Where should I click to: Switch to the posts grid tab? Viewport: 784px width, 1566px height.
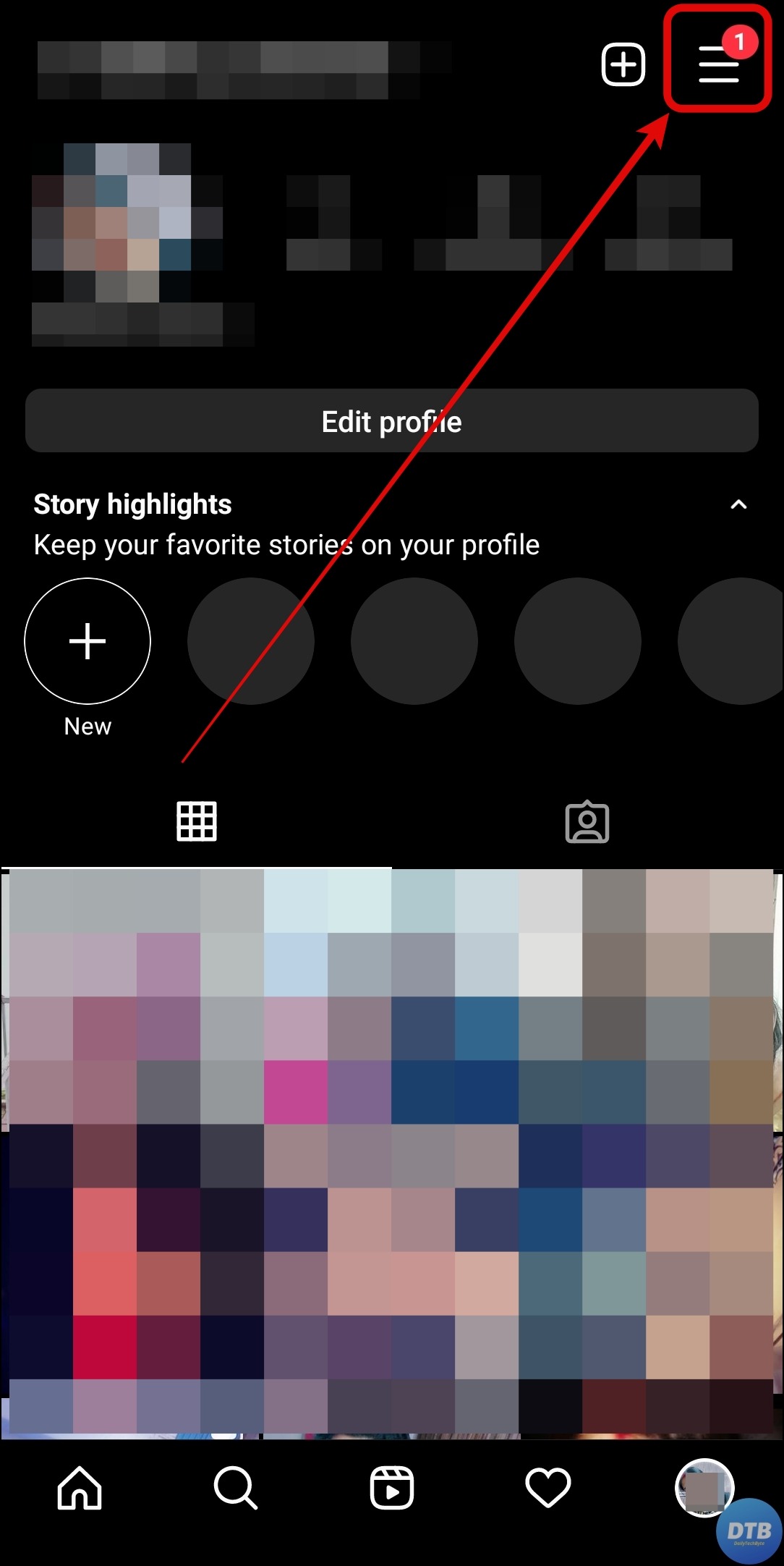pyautogui.click(x=197, y=821)
